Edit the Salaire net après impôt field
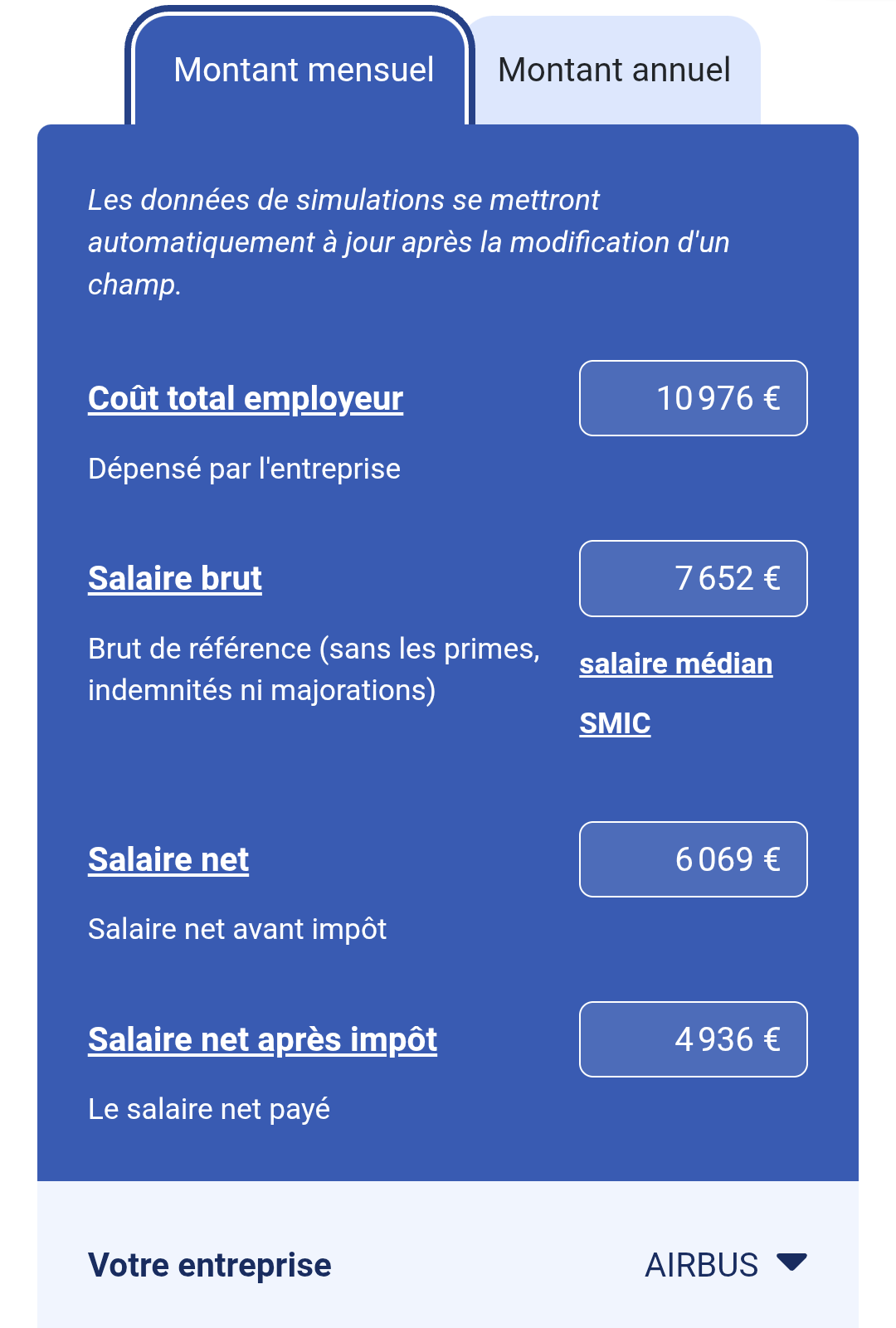The height and width of the screenshot is (1328, 896). pyautogui.click(x=694, y=1039)
